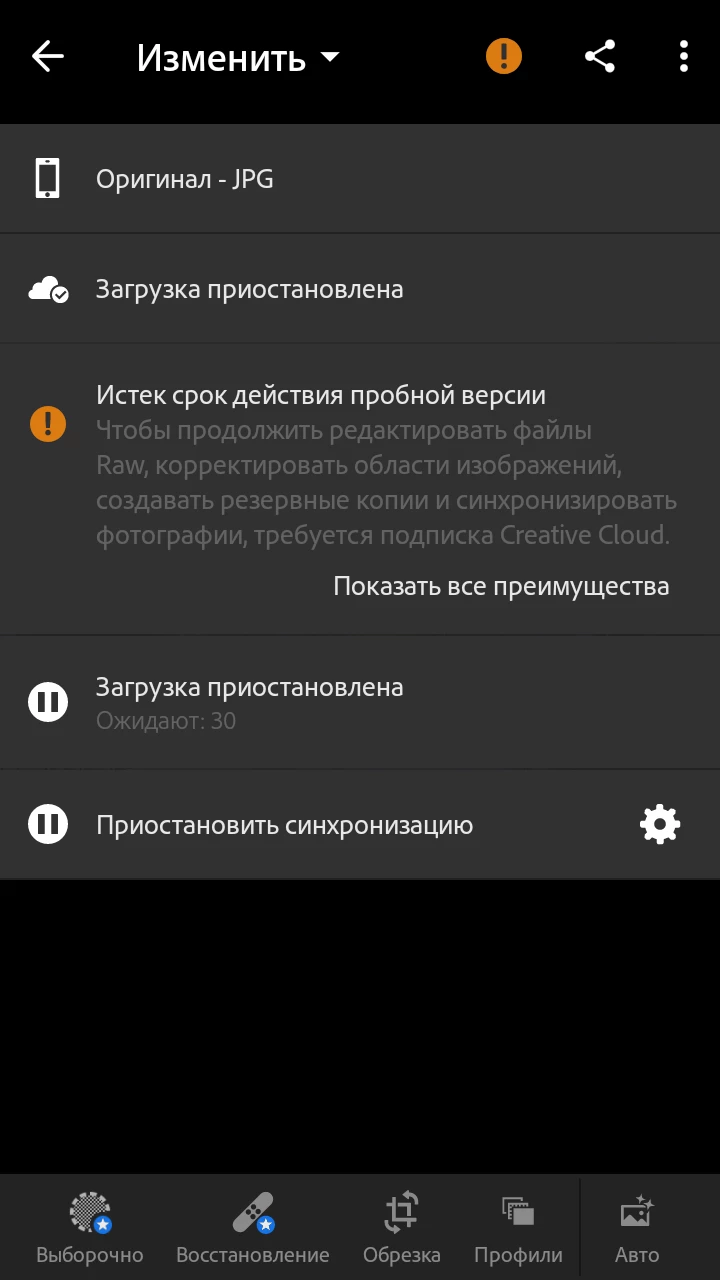The image size is (720, 1280).
Task: Open the overflow menu
Action: point(684,56)
